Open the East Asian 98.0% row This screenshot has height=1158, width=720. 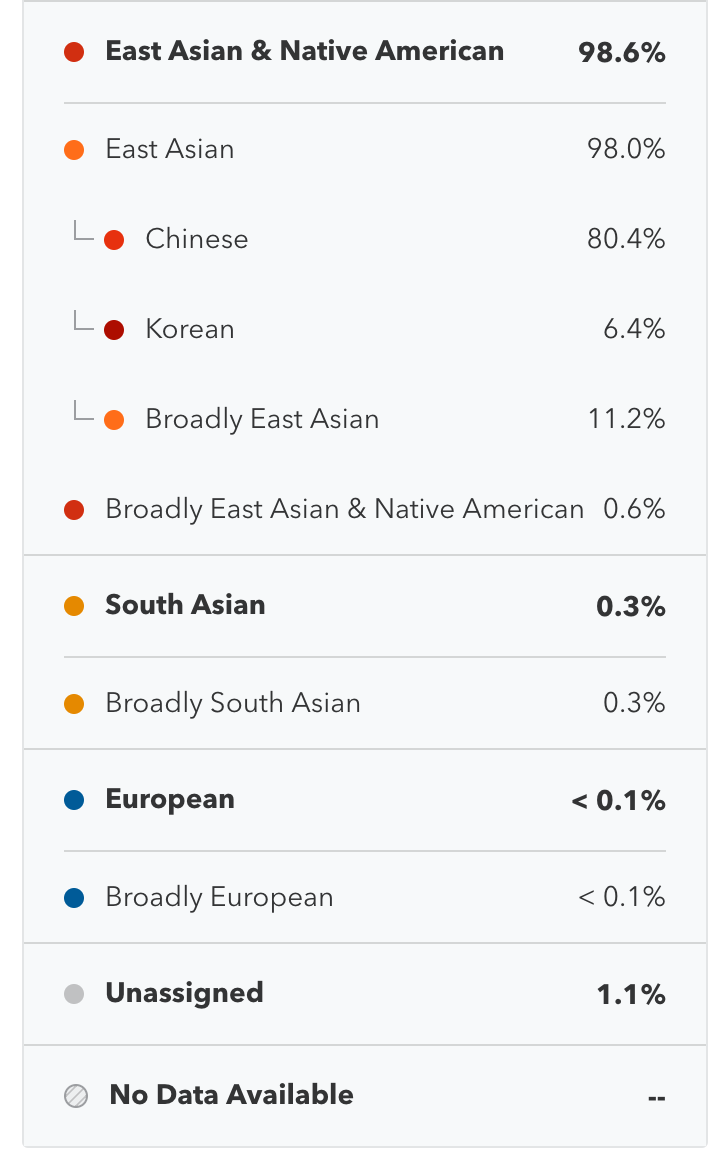click(x=364, y=149)
